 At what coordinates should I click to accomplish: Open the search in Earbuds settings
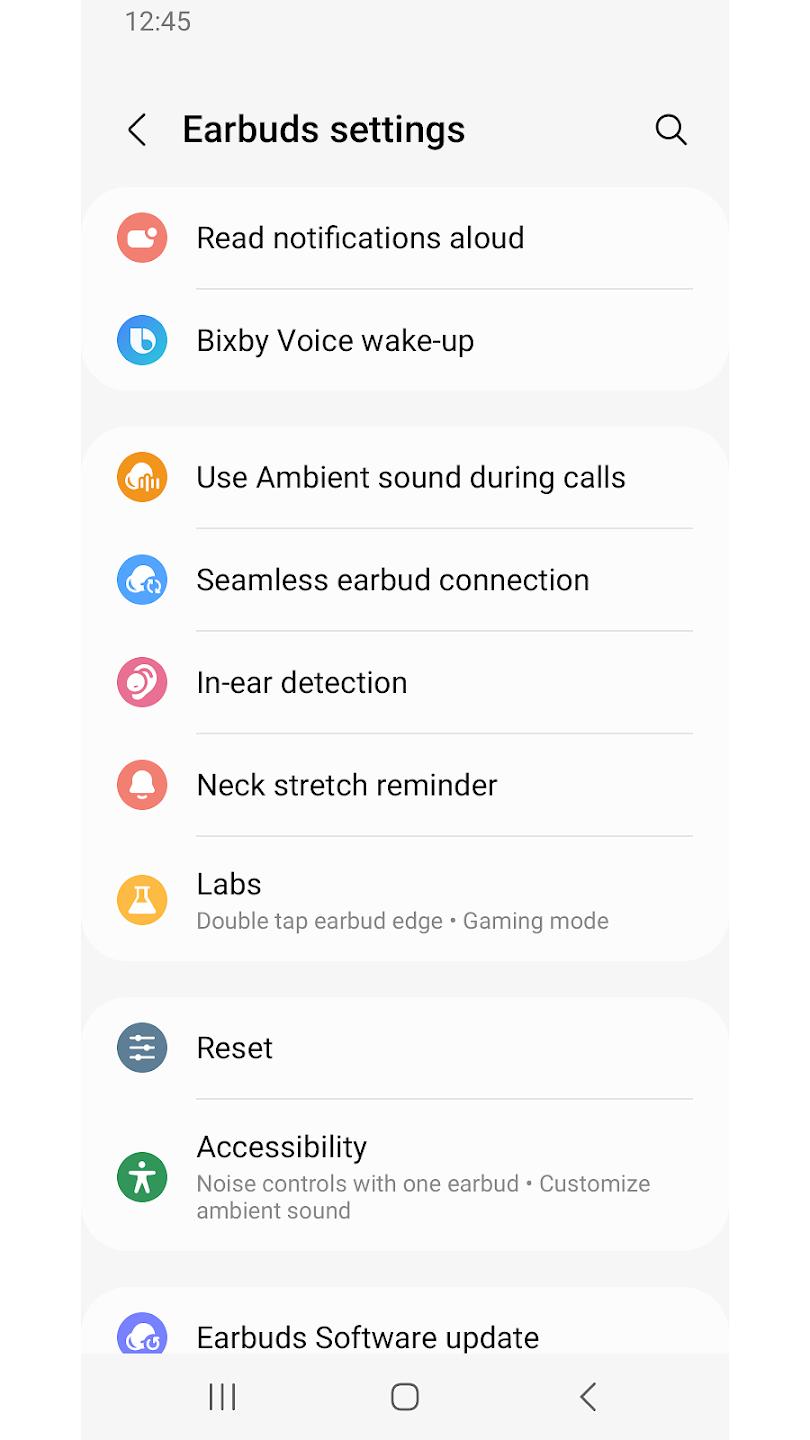pos(670,129)
